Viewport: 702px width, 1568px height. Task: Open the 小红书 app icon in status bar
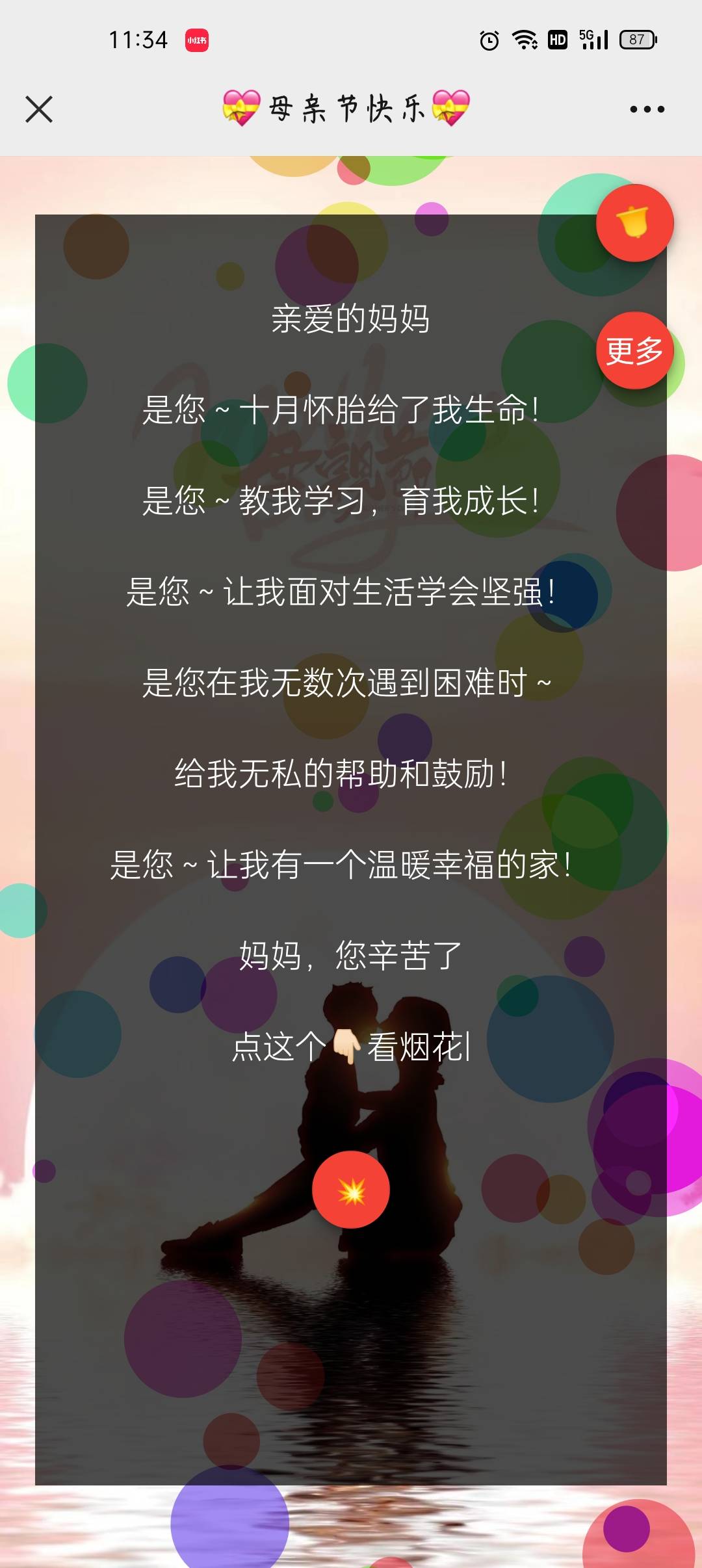pyautogui.click(x=196, y=40)
